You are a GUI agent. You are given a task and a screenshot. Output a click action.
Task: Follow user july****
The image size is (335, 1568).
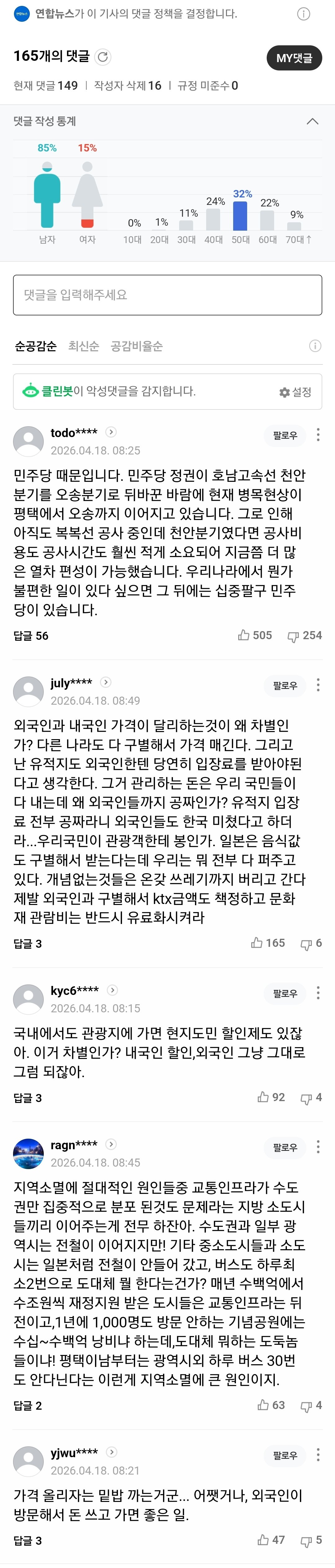click(285, 685)
